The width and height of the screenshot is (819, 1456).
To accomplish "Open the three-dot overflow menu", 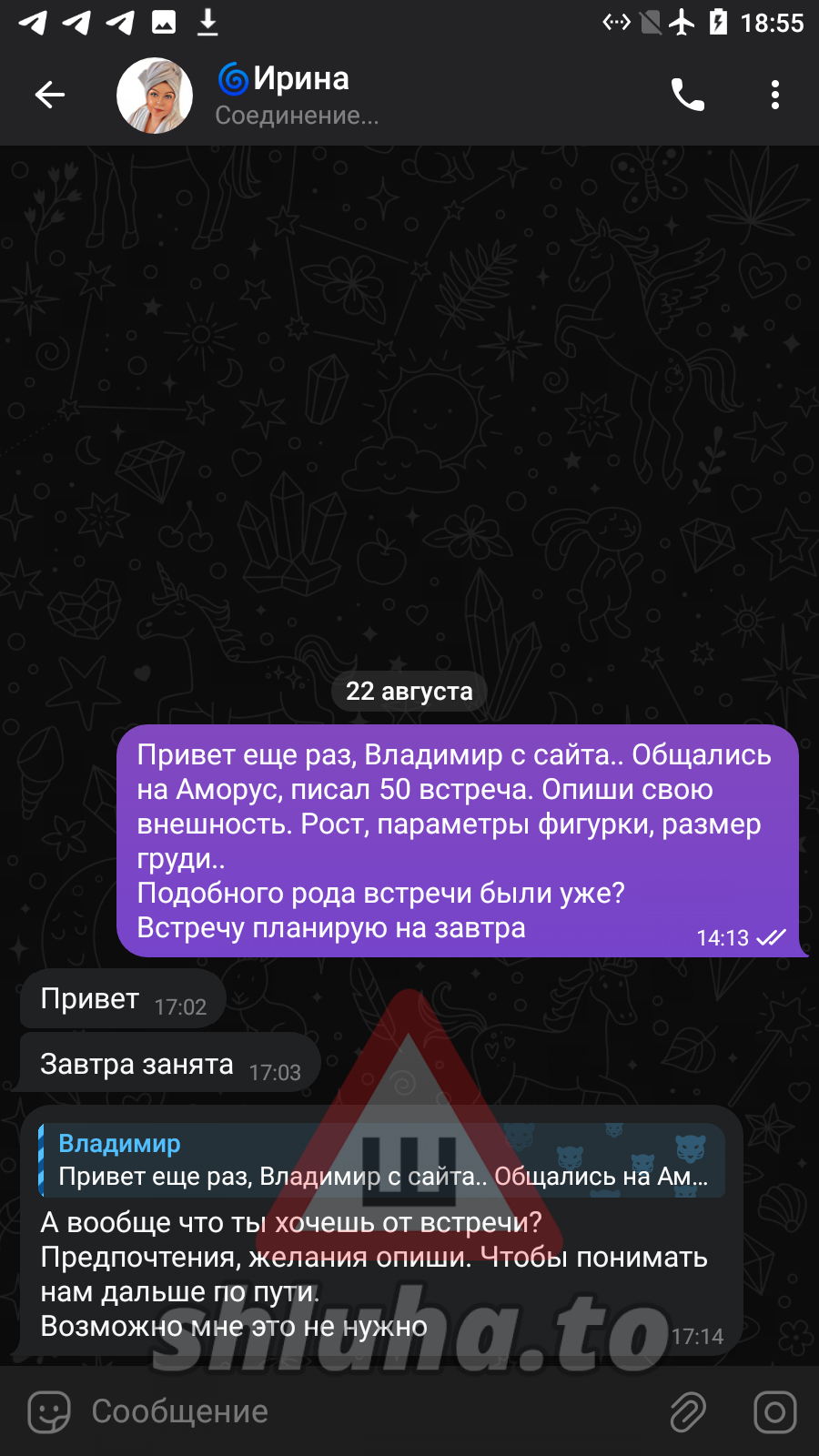I will pyautogui.click(x=775, y=95).
